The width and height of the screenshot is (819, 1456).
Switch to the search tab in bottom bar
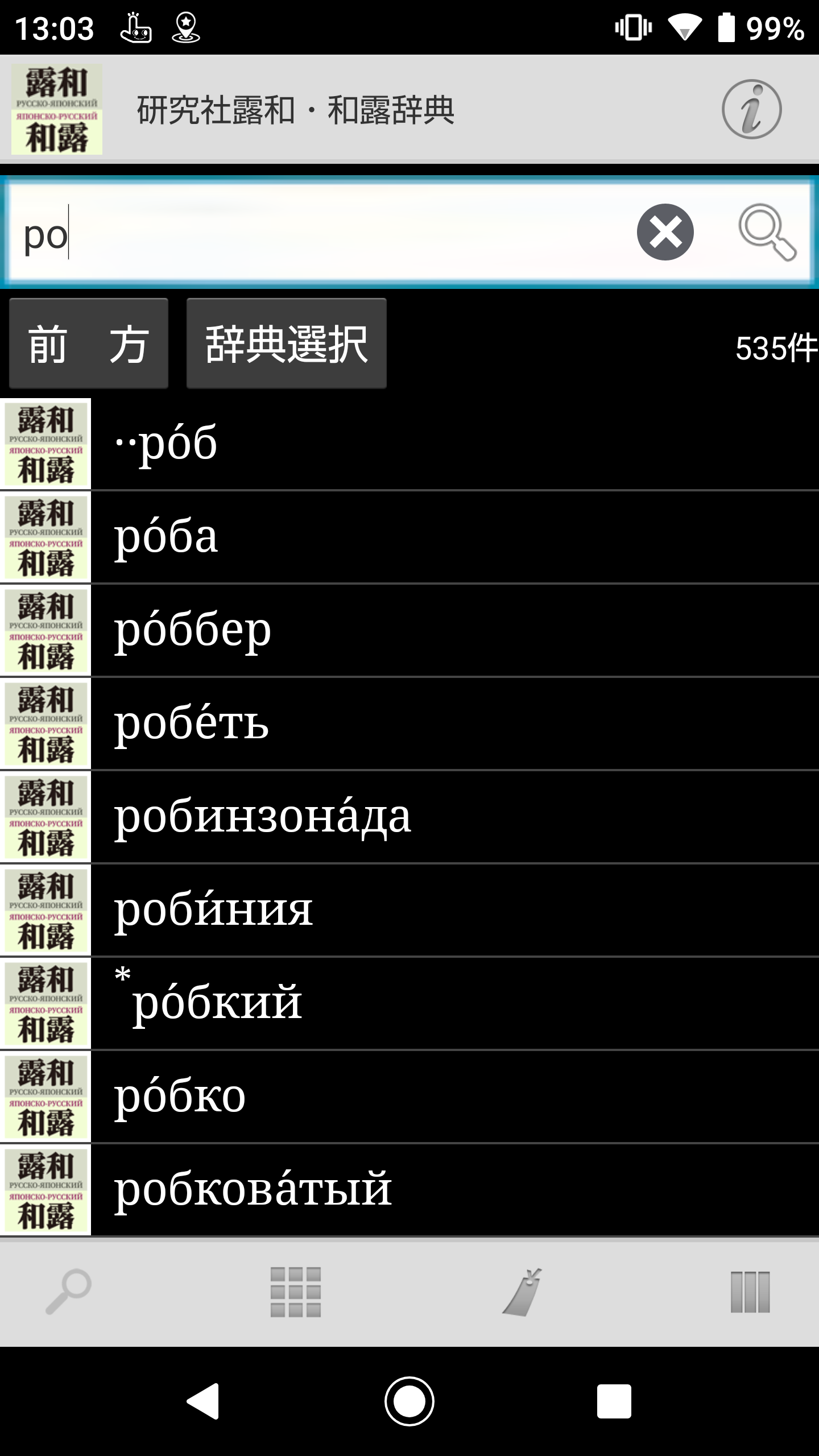(68, 1291)
